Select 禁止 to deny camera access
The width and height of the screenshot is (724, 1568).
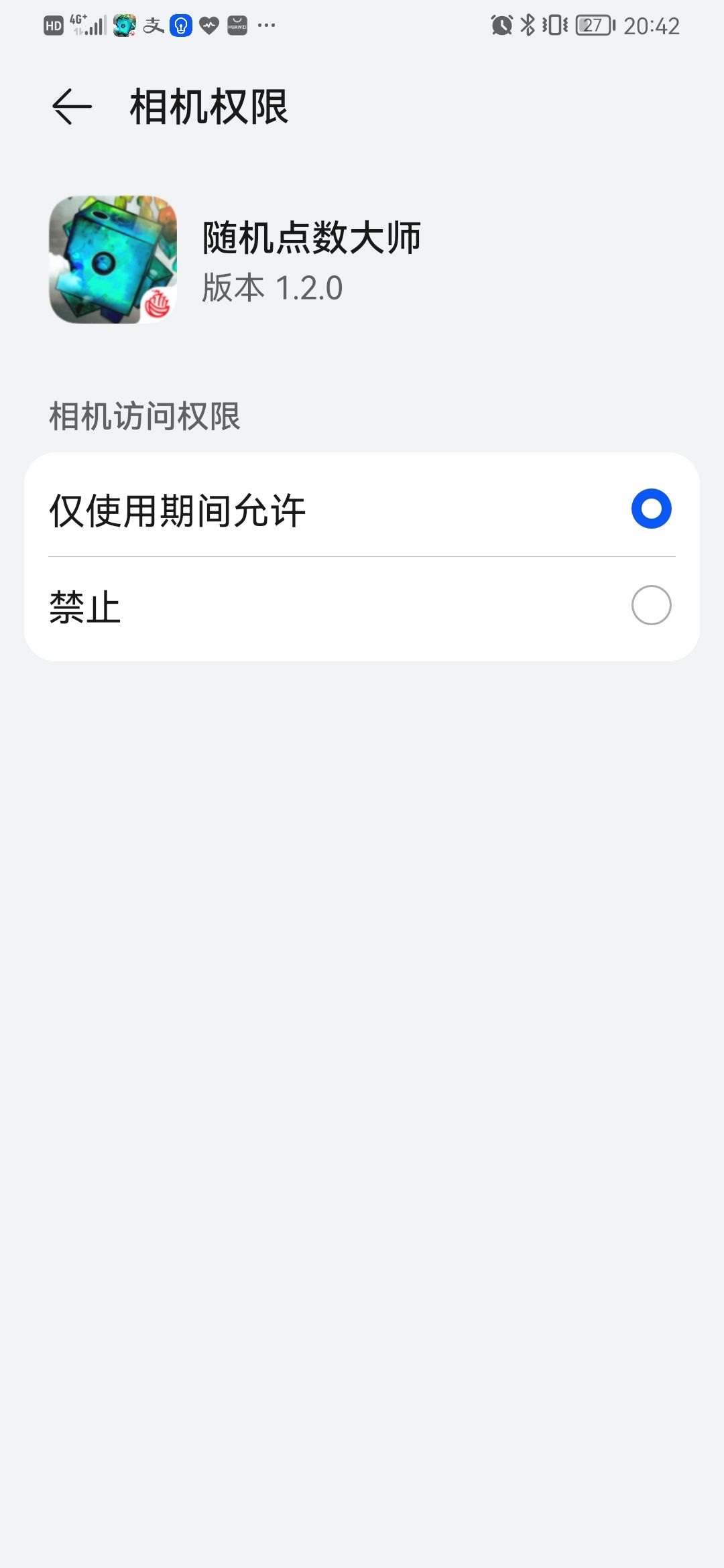tap(650, 606)
